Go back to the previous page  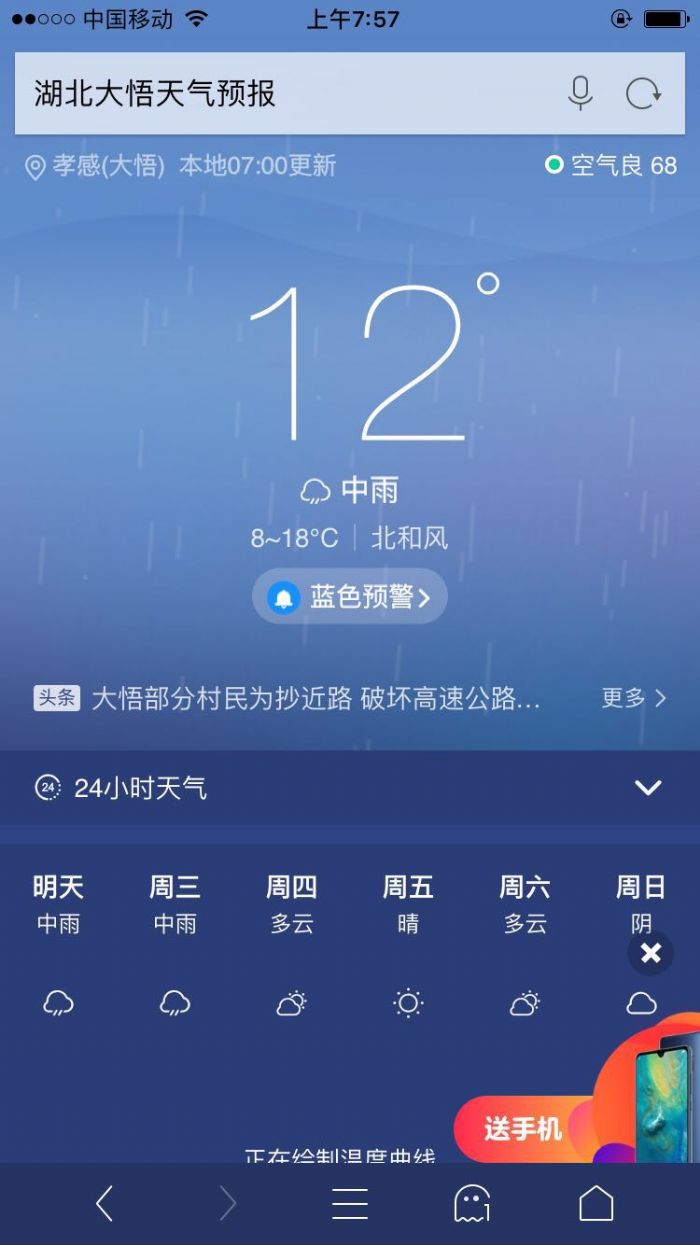[104, 1204]
